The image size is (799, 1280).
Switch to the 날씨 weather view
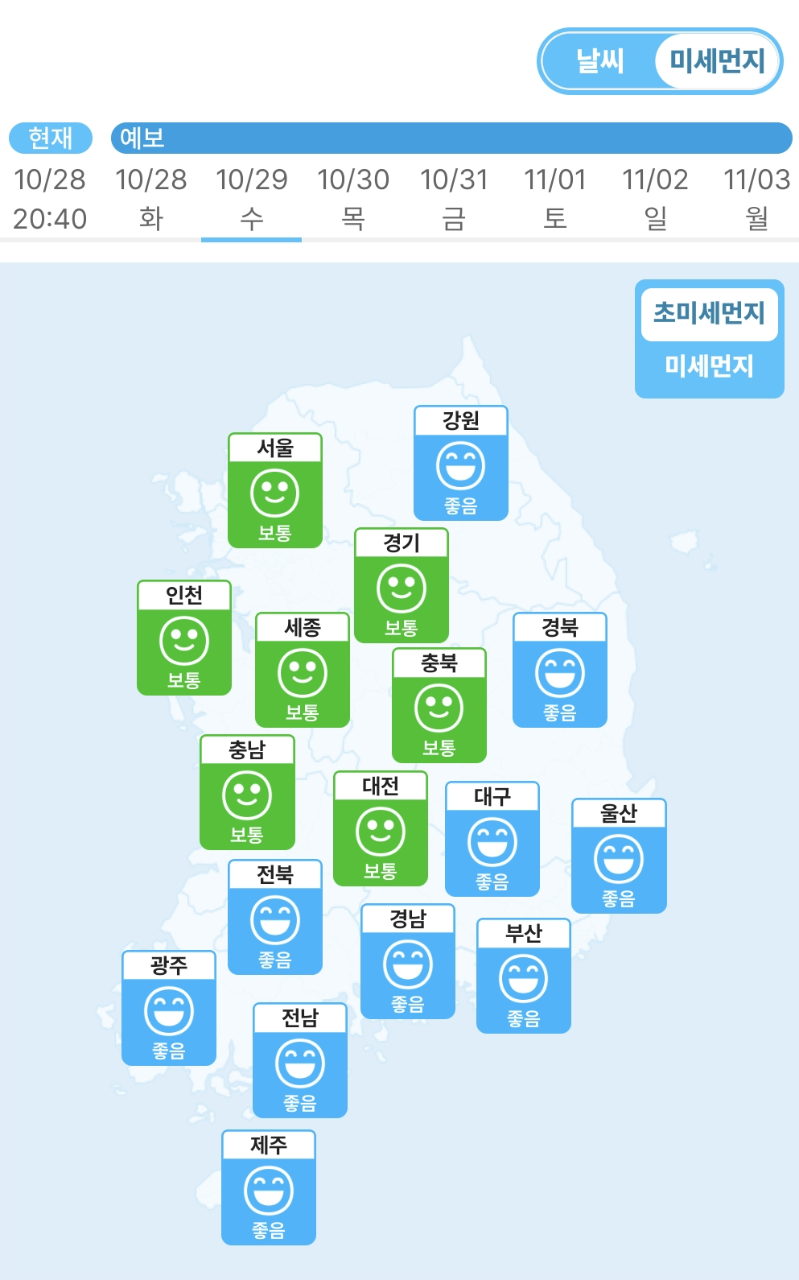pos(600,61)
